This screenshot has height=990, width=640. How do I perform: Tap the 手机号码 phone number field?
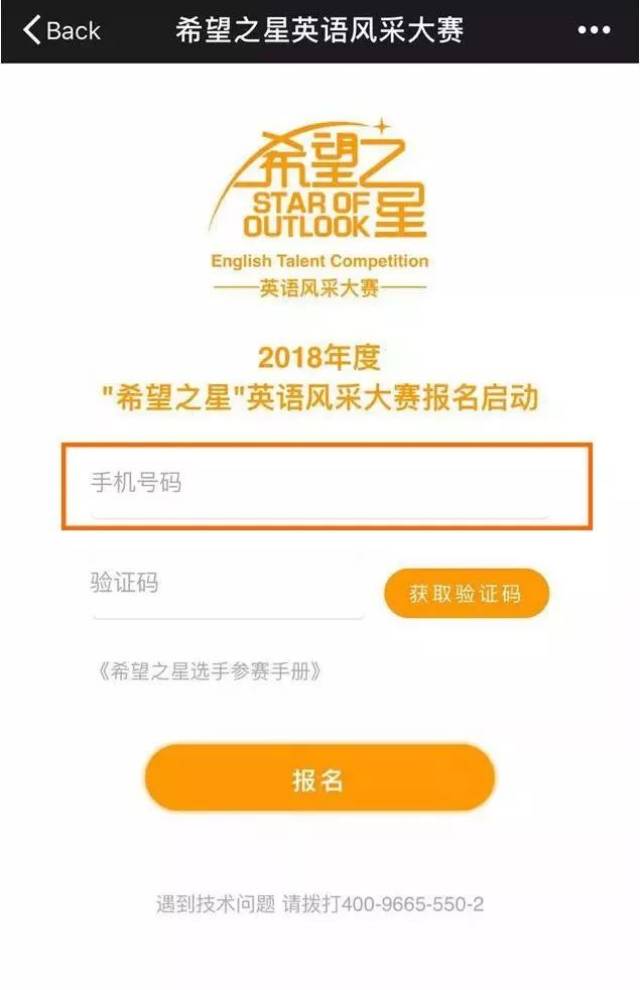320,484
